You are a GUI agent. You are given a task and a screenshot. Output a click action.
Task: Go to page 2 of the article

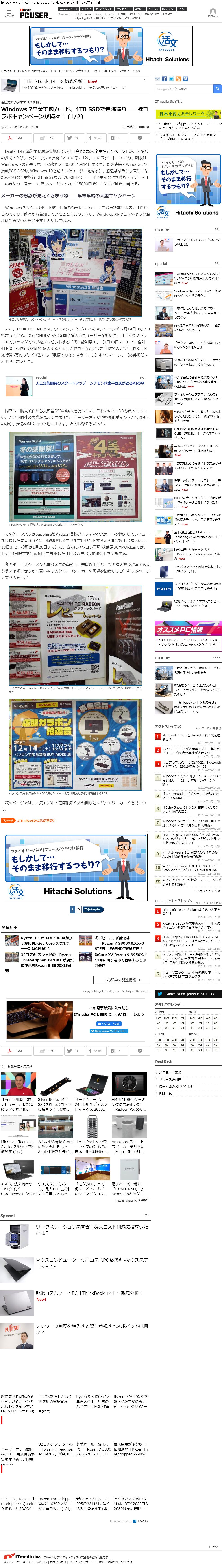click(79, 909)
